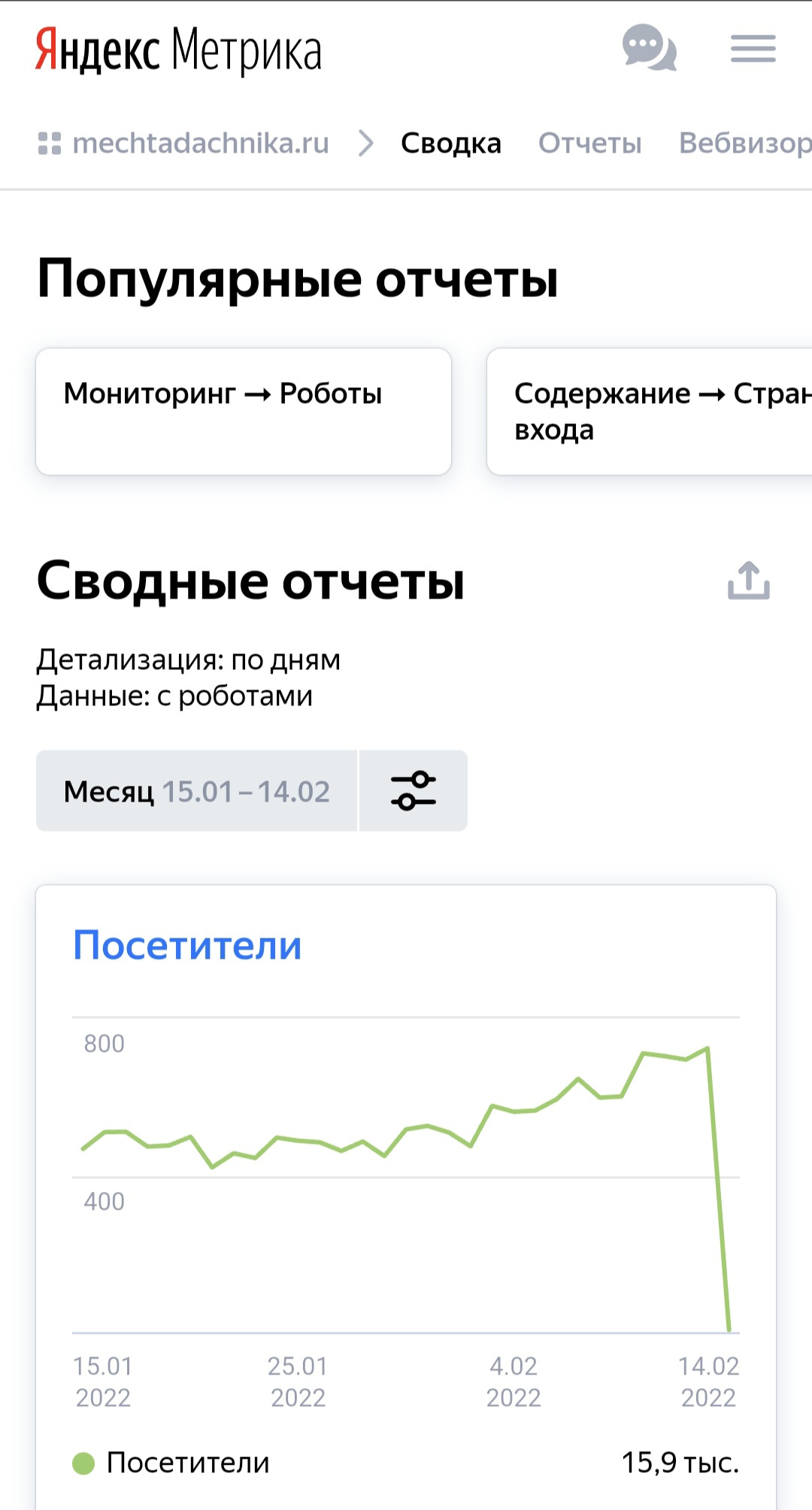This screenshot has width=812, height=1510.
Task: Export the summary reports
Action: tap(748, 581)
